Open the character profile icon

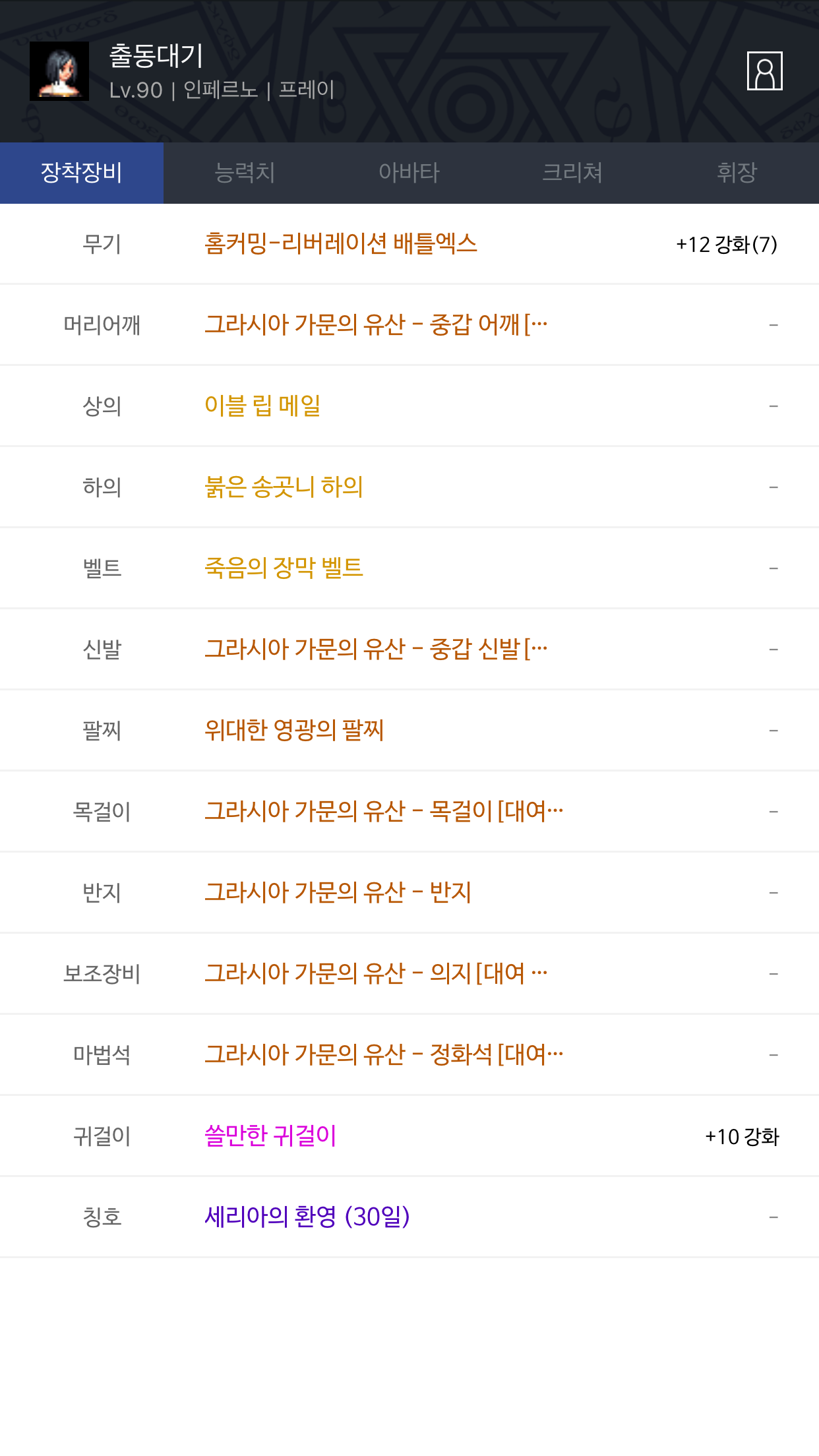pyautogui.click(x=764, y=71)
